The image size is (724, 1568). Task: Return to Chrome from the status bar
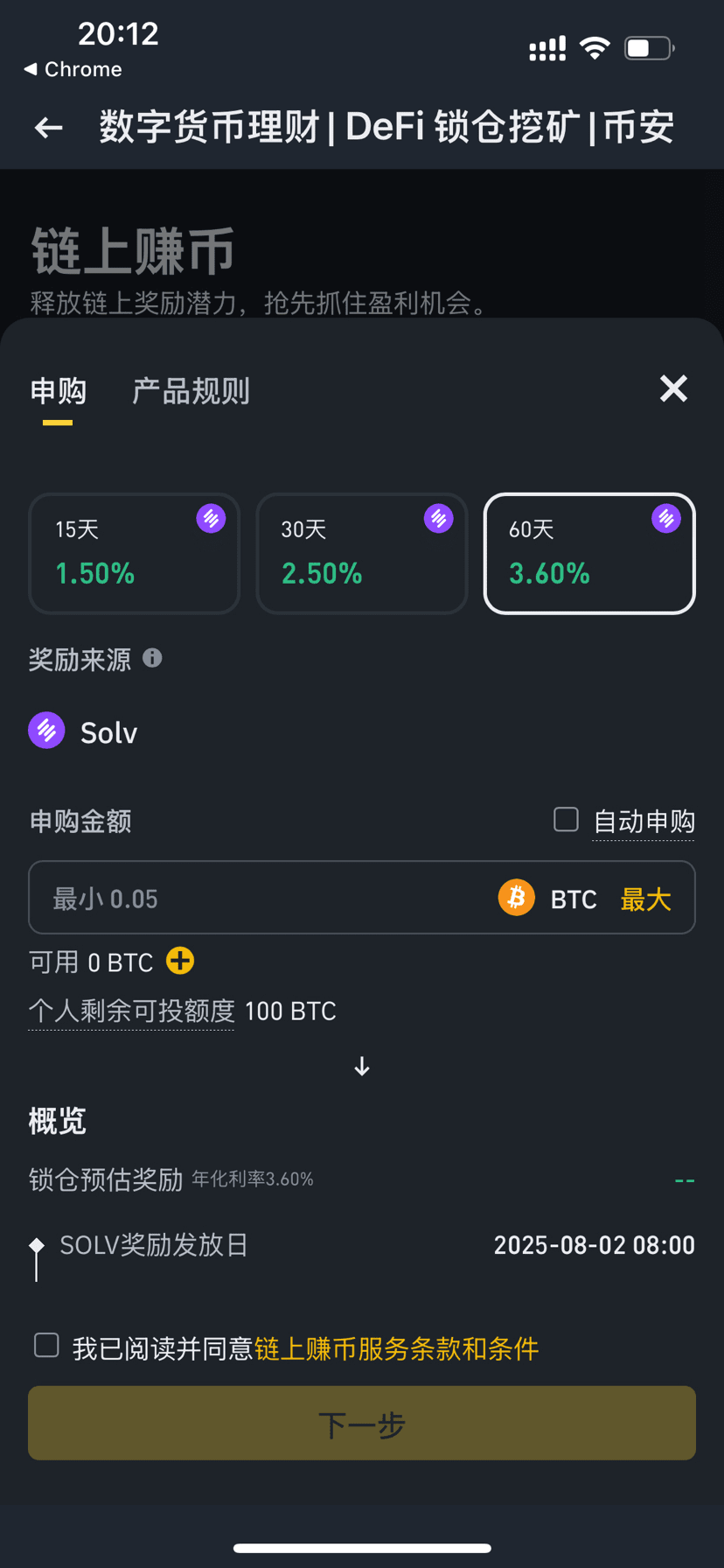click(73, 69)
